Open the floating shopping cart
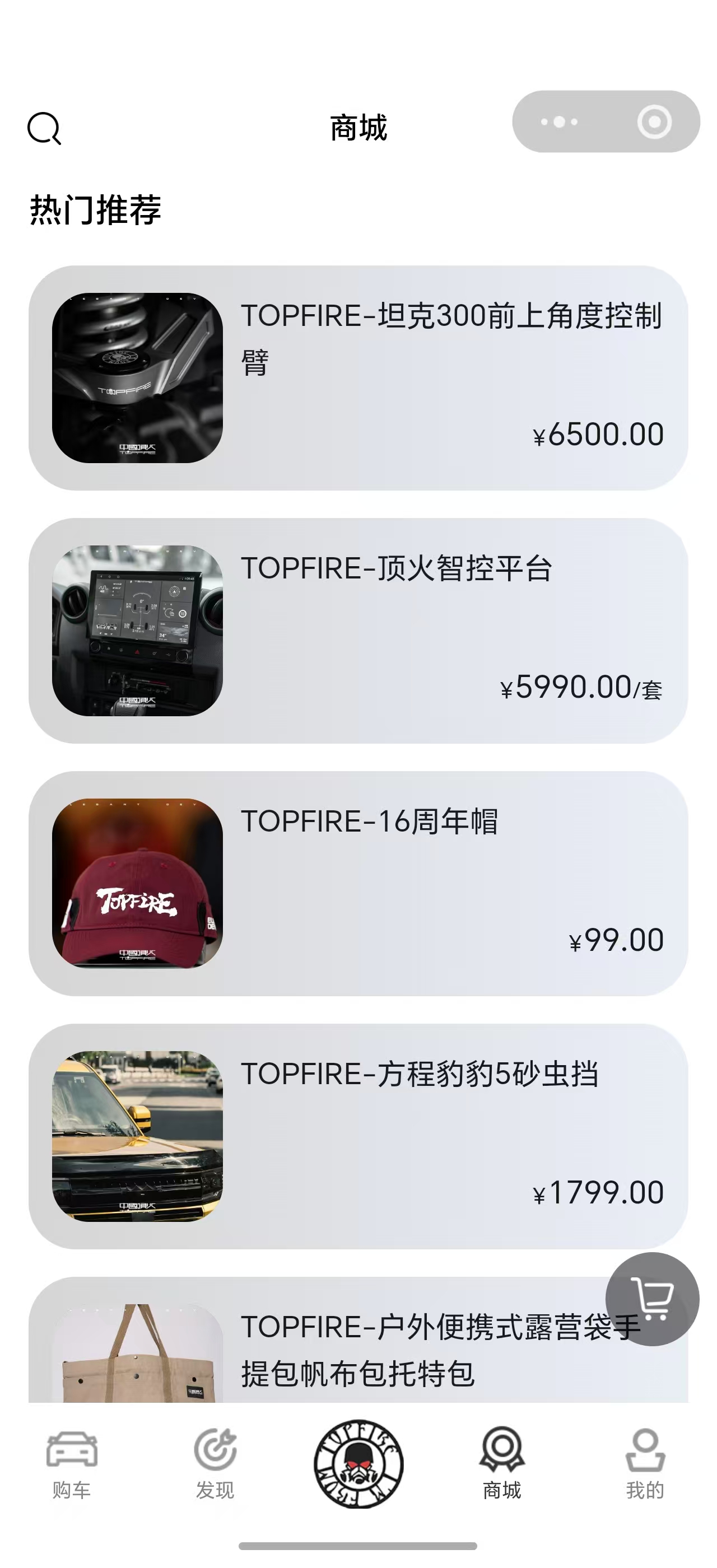Screen dimensions: 717x1568 click(x=652, y=1299)
